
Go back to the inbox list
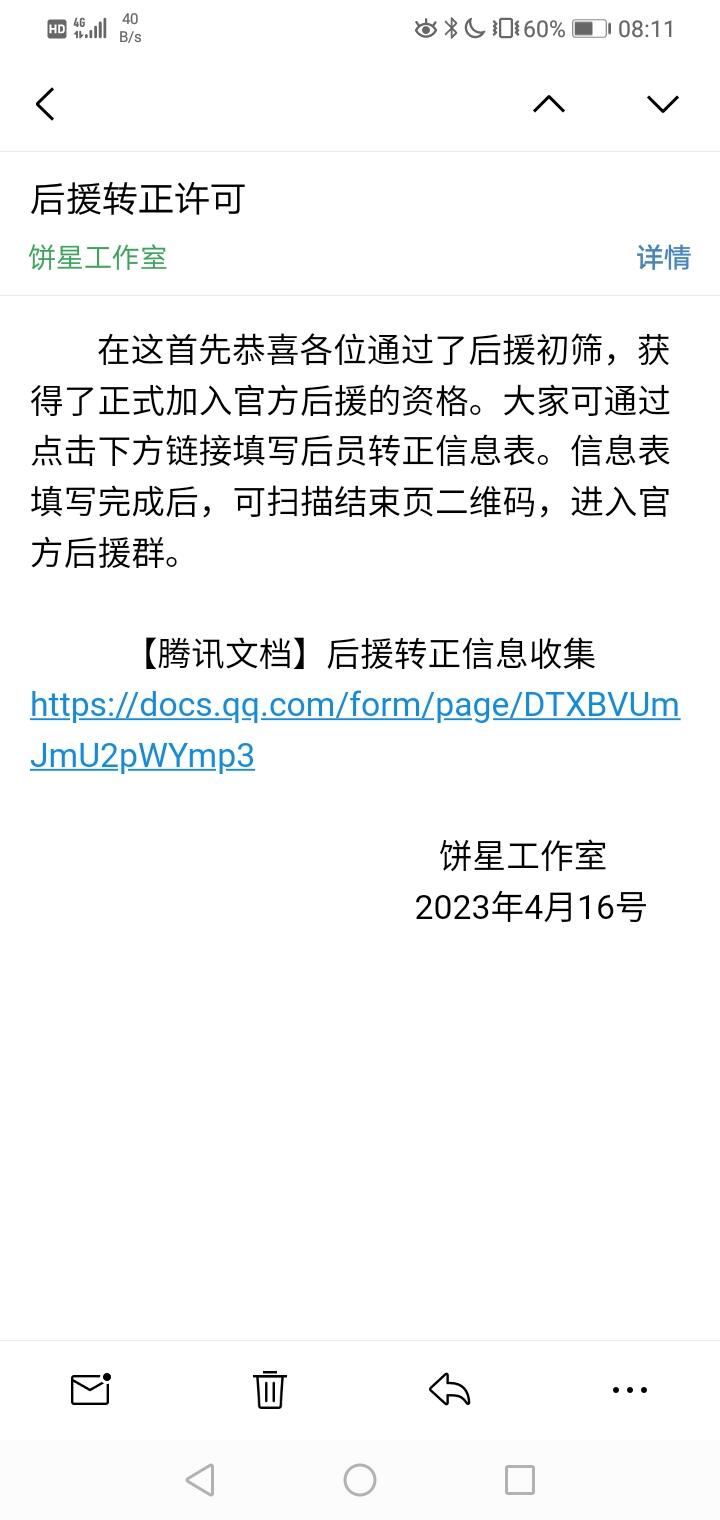coord(45,104)
